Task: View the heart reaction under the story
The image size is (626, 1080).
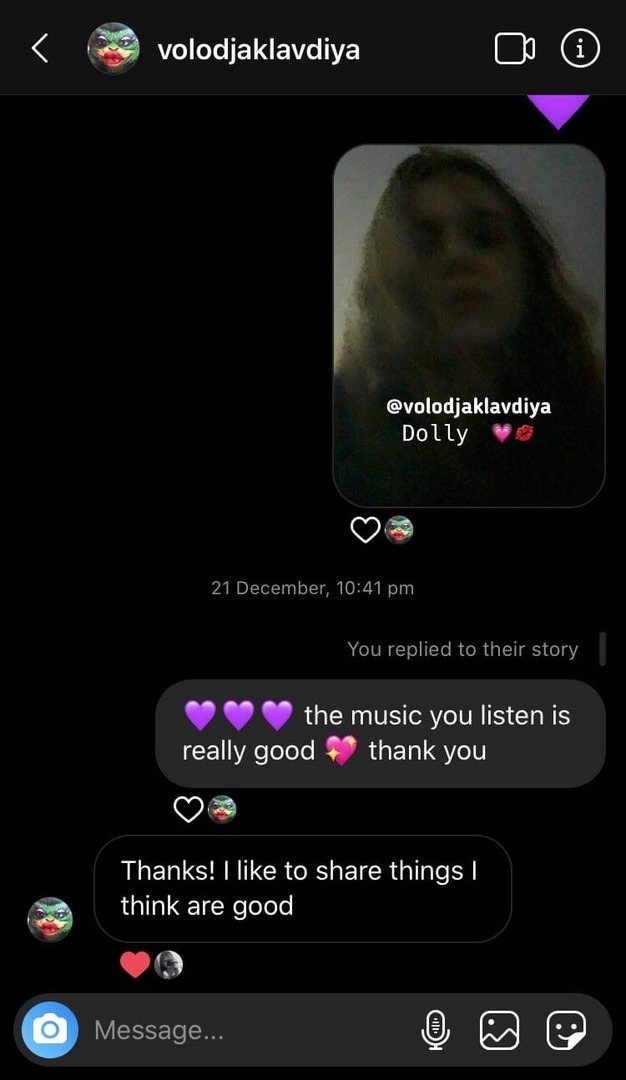Action: [x=381, y=530]
